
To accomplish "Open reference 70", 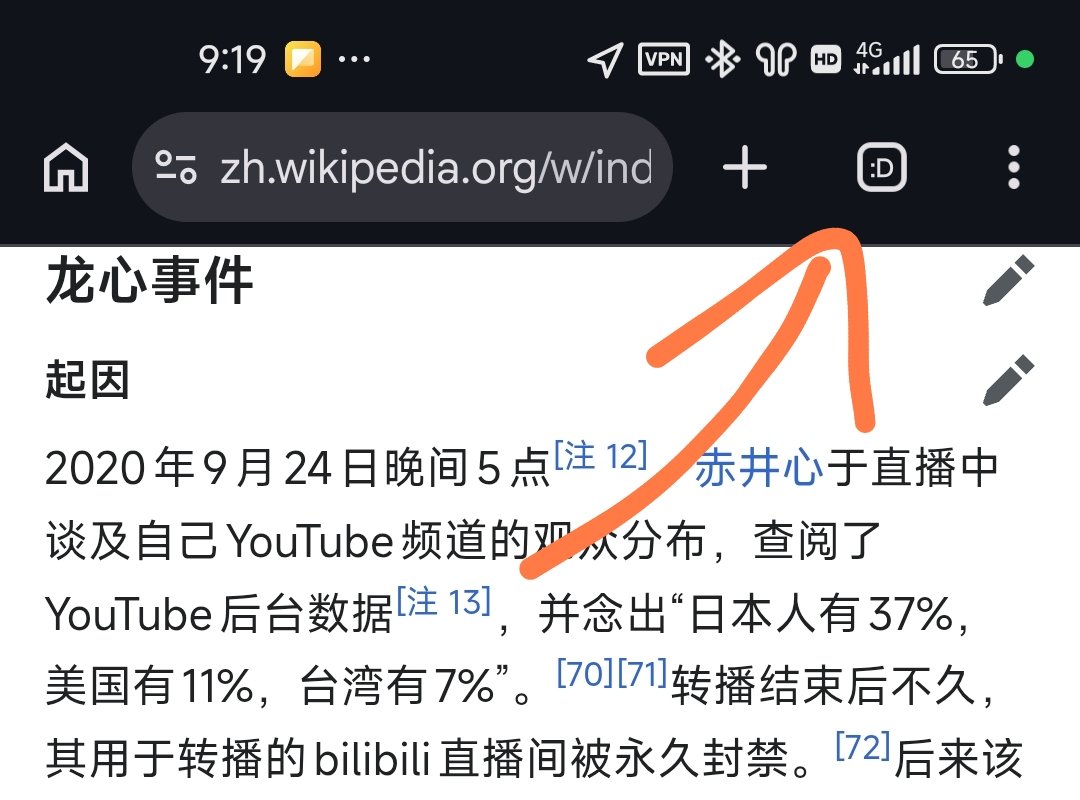I will 585,673.
